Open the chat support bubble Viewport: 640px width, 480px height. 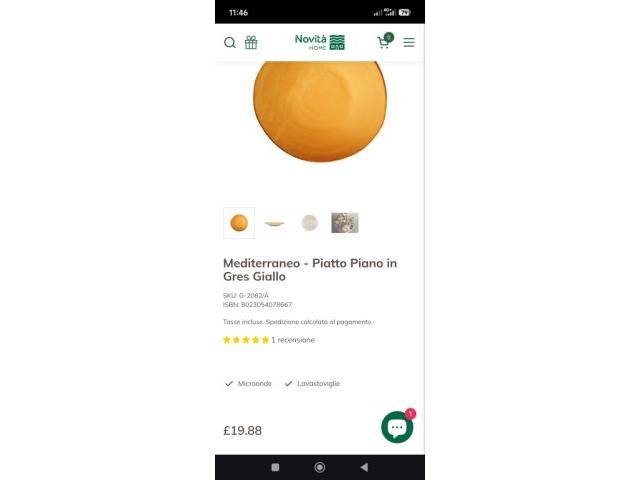pyautogui.click(x=397, y=427)
